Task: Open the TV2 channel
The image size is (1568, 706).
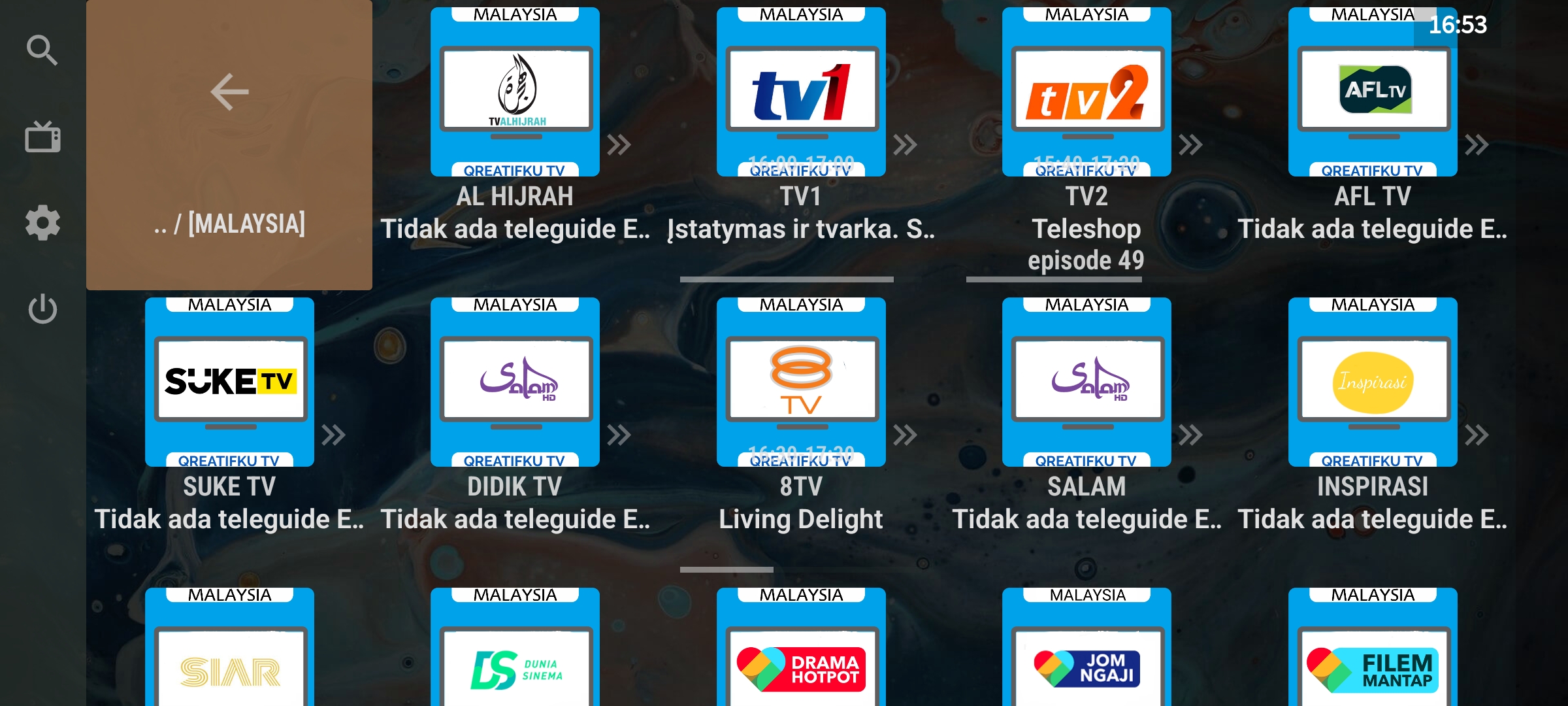Action: (1086, 92)
